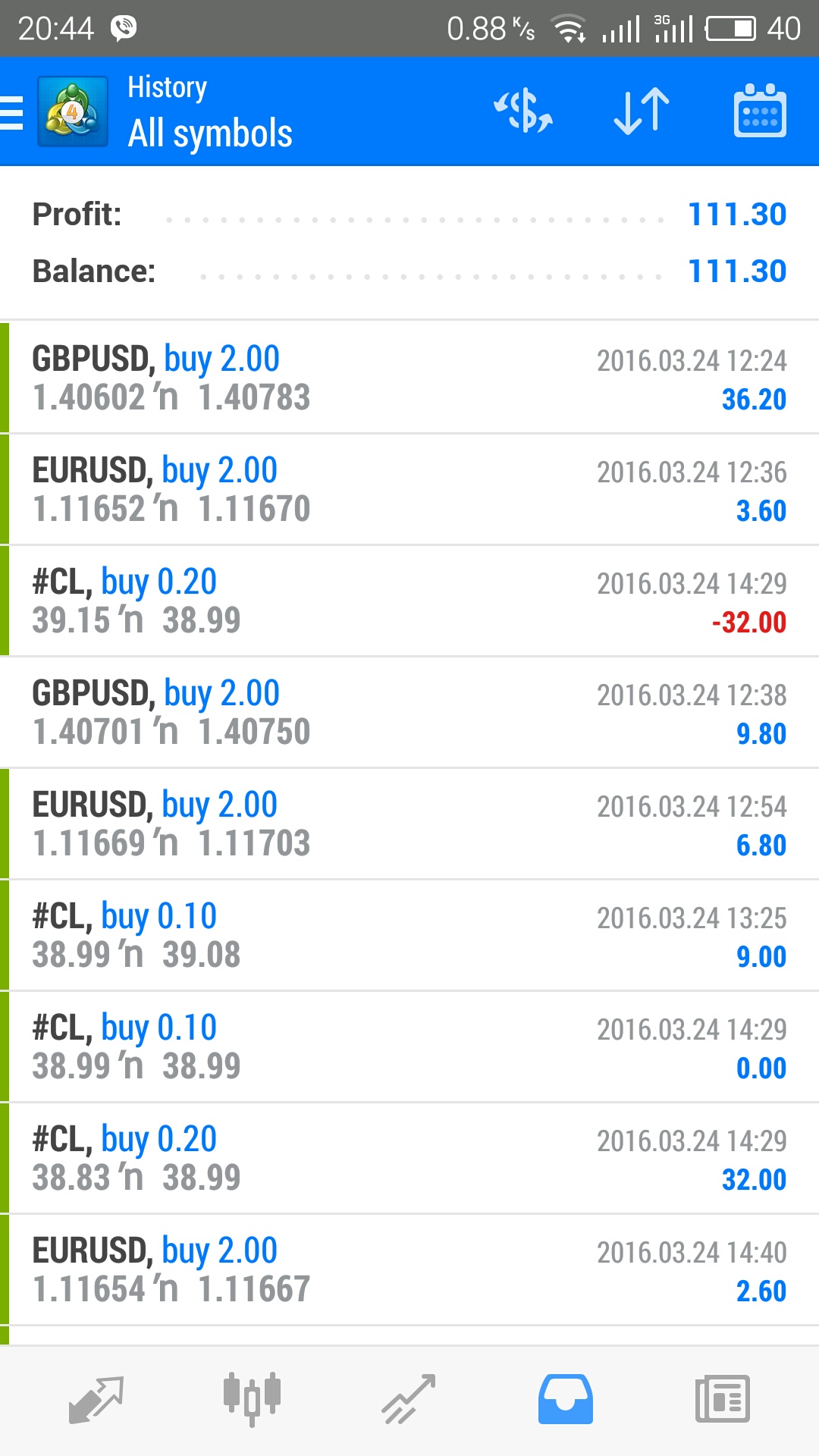Select the History inbox tab
819x1456 pixels.
coord(566,1400)
